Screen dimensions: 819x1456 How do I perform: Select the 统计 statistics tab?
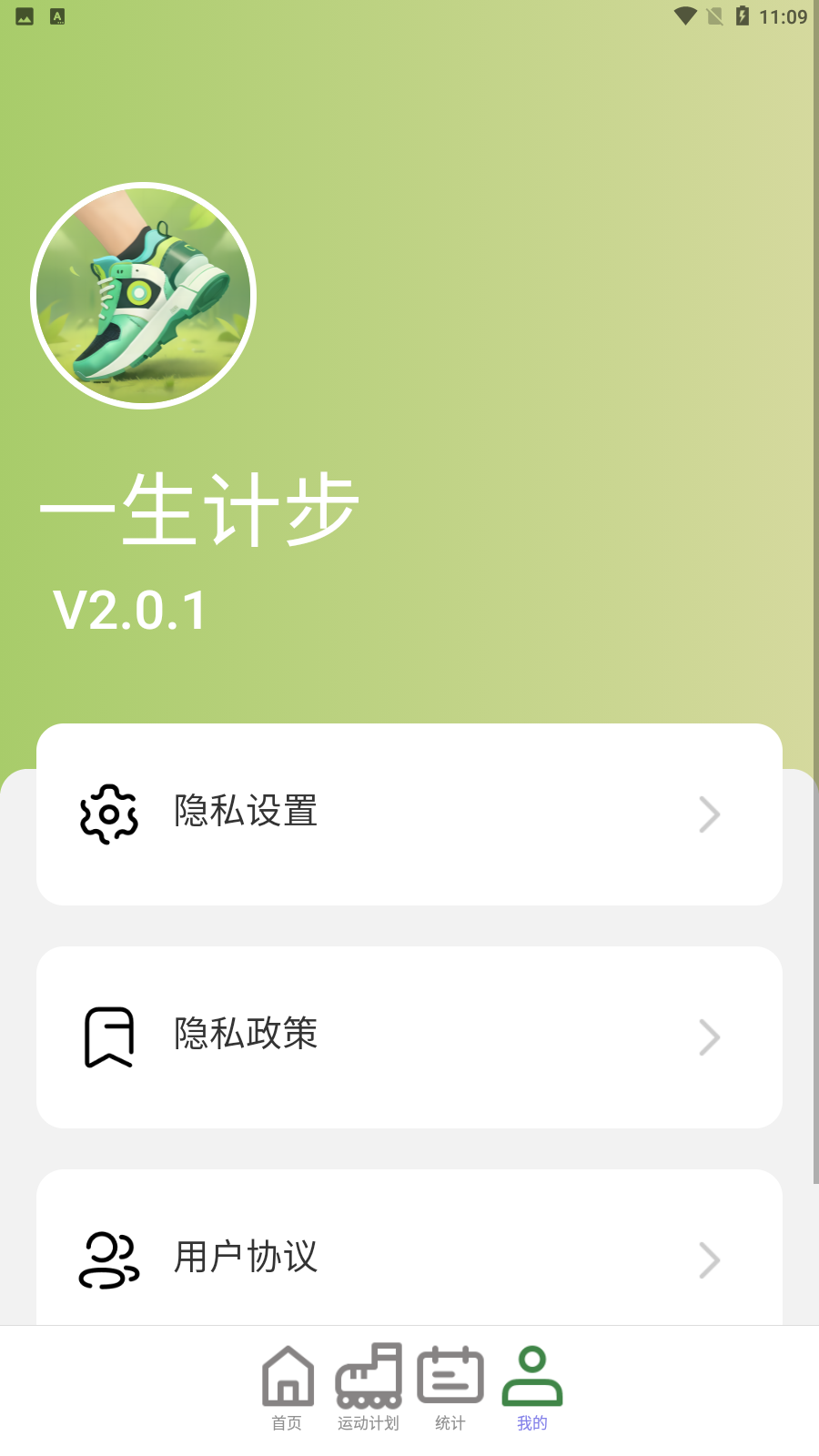click(450, 1388)
